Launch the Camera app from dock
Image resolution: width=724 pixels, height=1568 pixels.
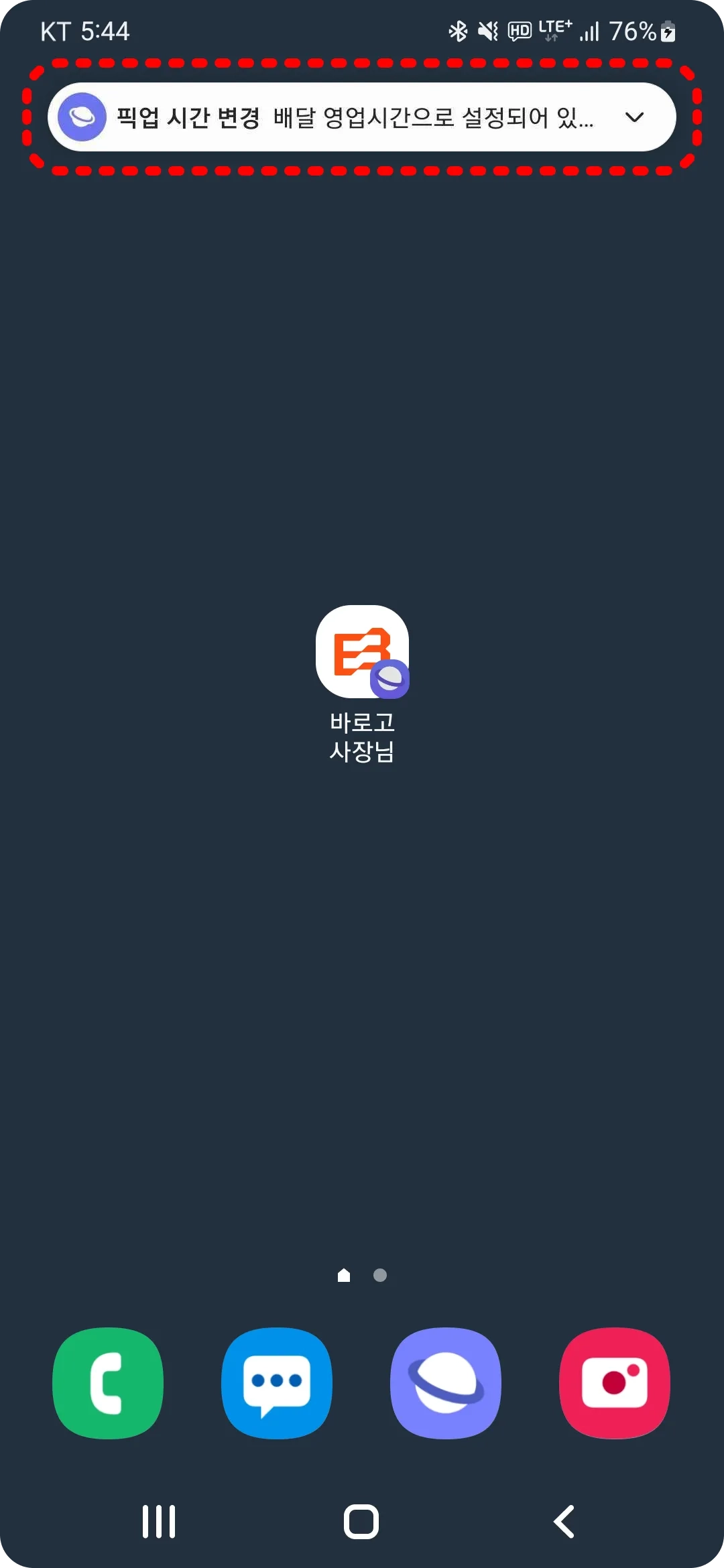click(x=615, y=1383)
